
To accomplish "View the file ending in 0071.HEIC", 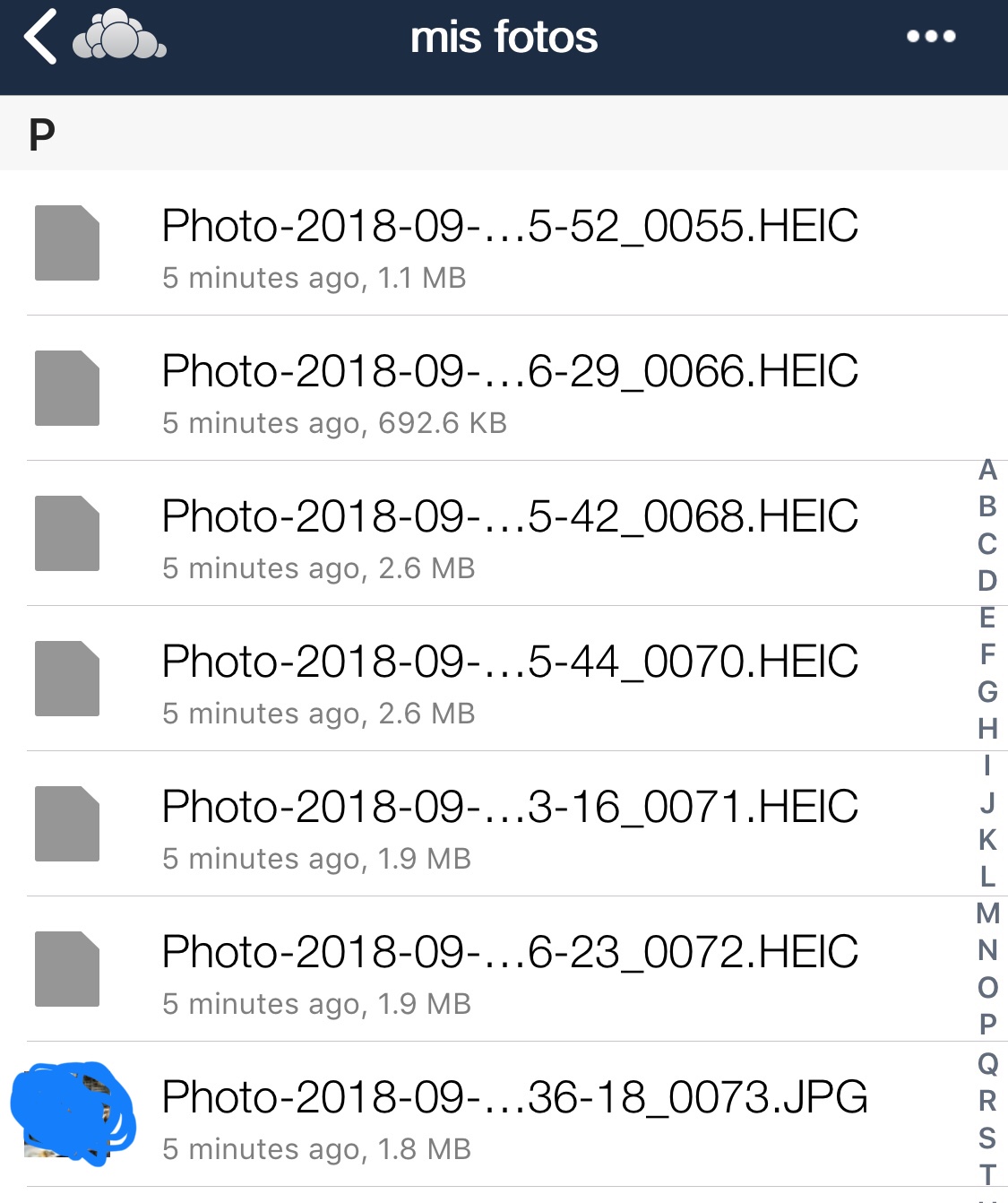I will 509,825.
